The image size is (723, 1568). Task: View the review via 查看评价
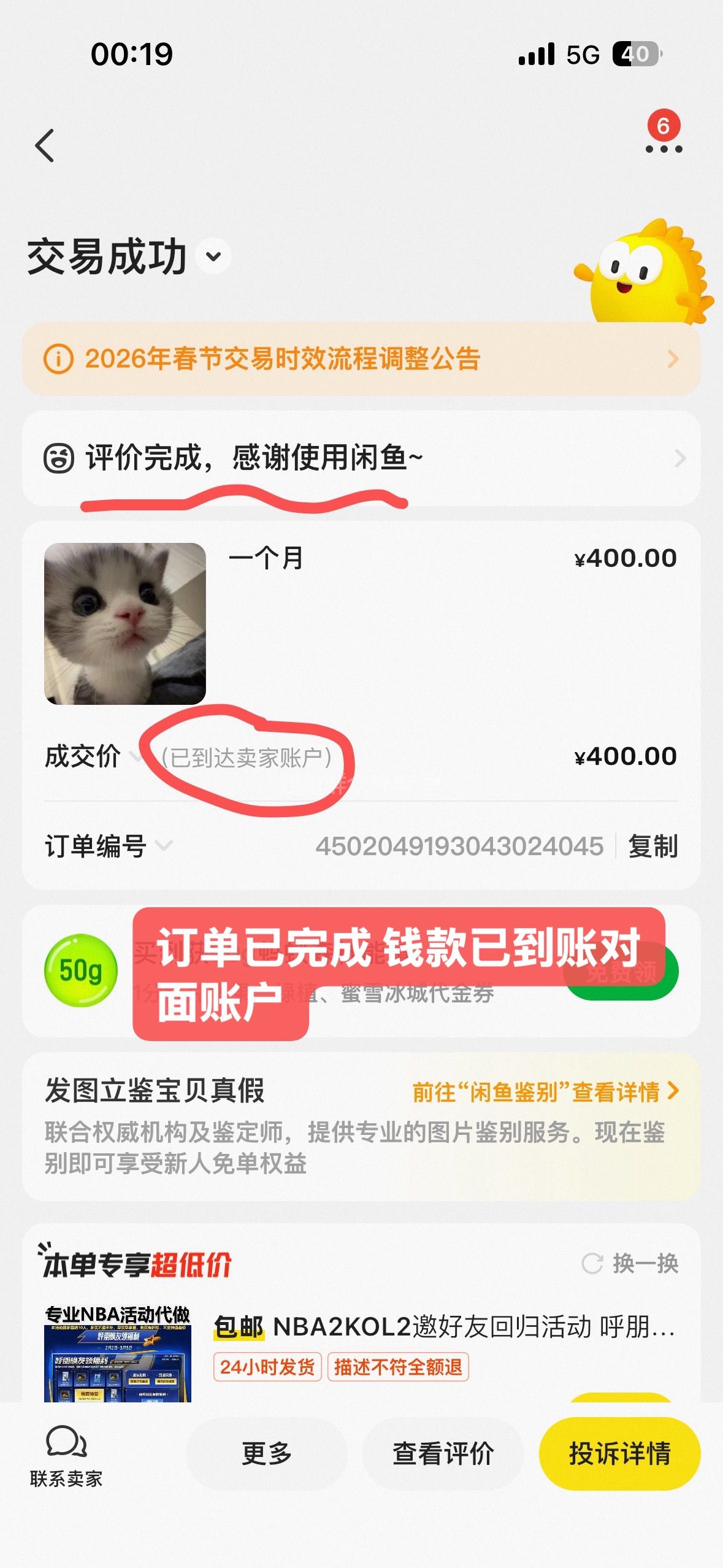click(x=443, y=1454)
